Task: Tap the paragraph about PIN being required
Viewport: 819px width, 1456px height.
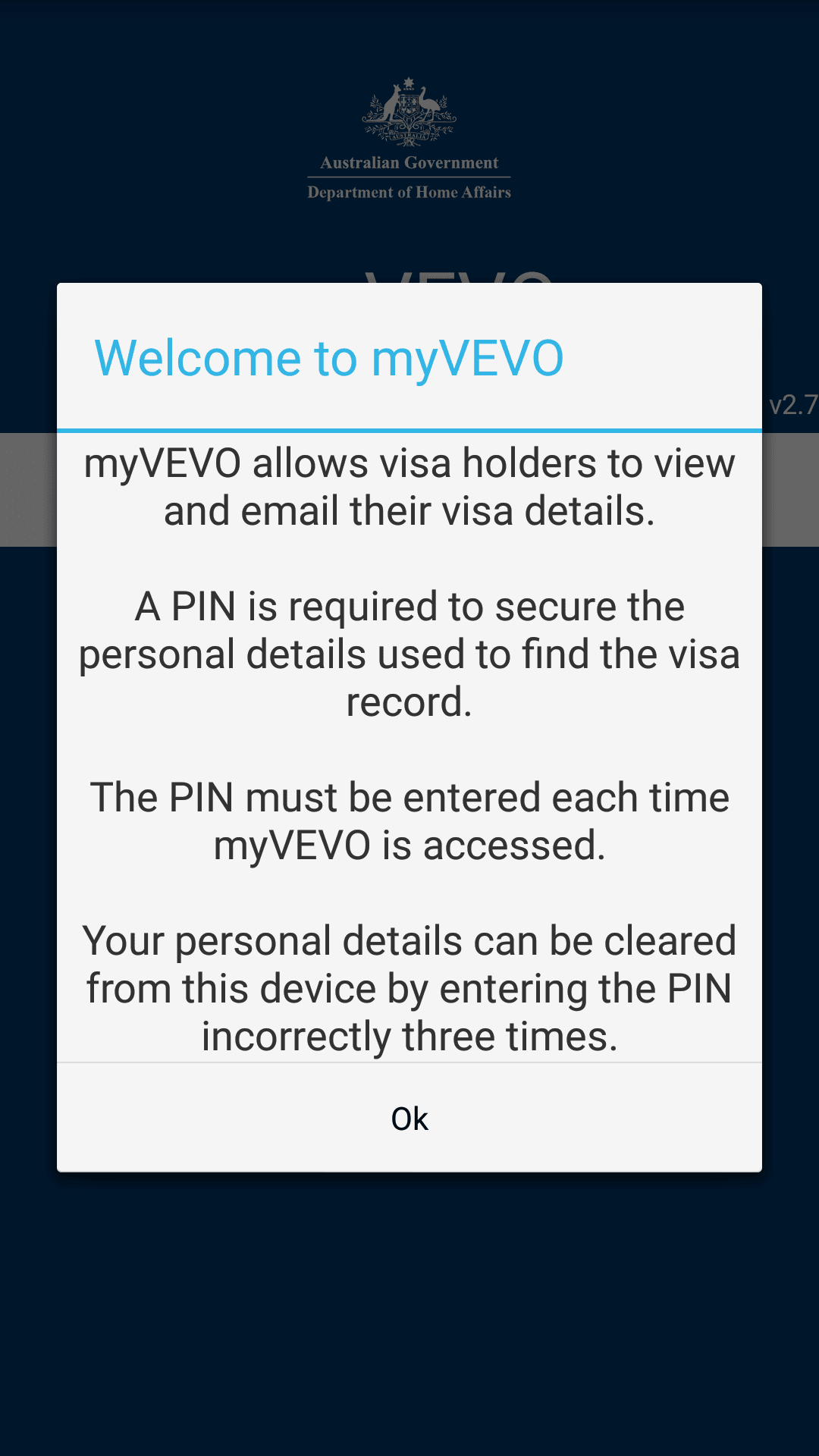Action: [x=409, y=653]
